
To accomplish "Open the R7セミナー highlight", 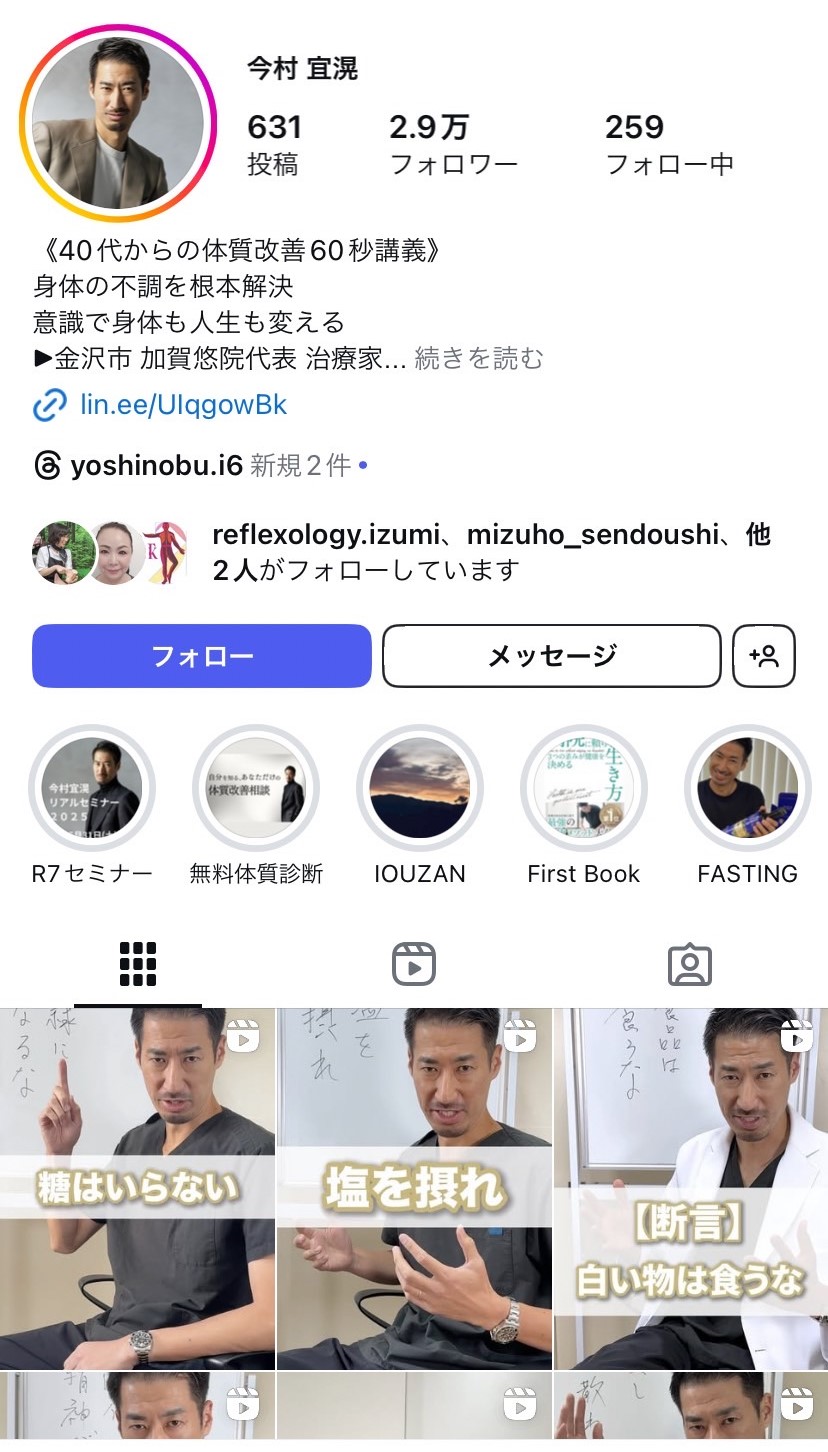I will [x=92, y=788].
